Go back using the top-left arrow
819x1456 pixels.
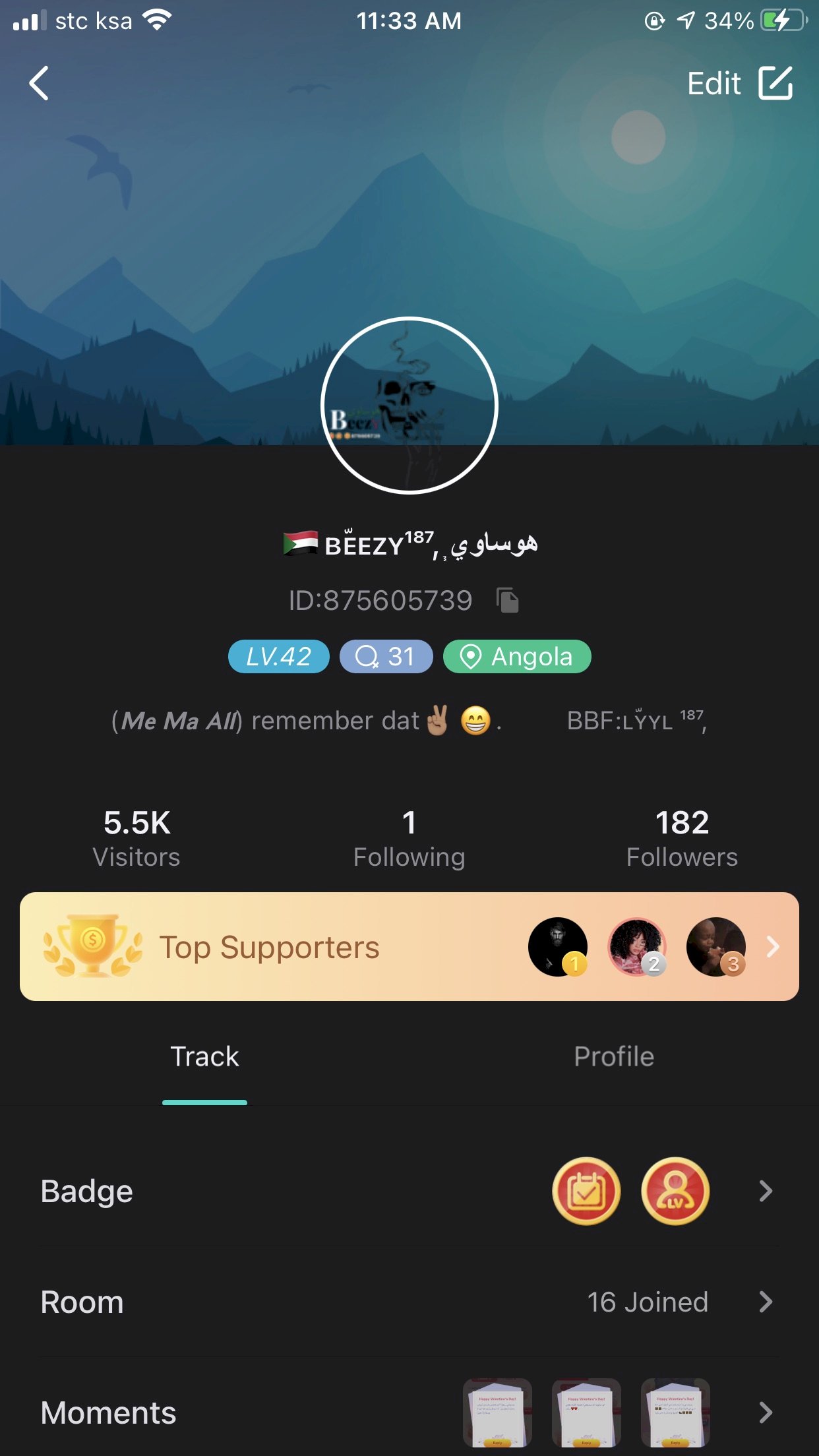coord(40,84)
